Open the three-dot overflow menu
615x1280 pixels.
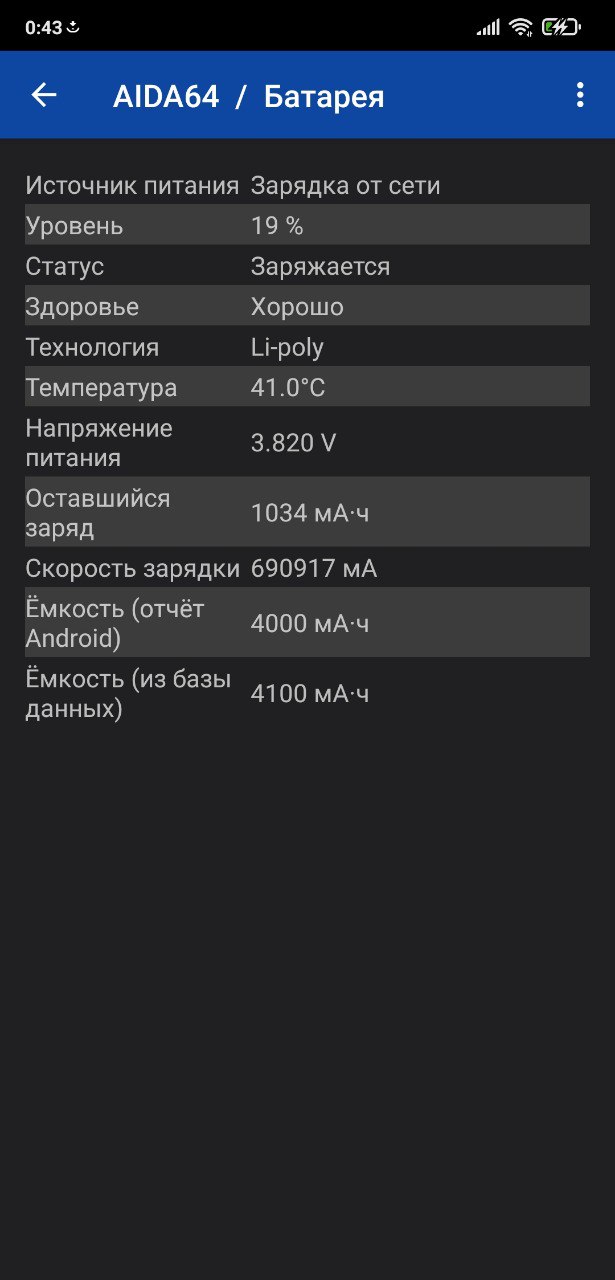tap(580, 95)
